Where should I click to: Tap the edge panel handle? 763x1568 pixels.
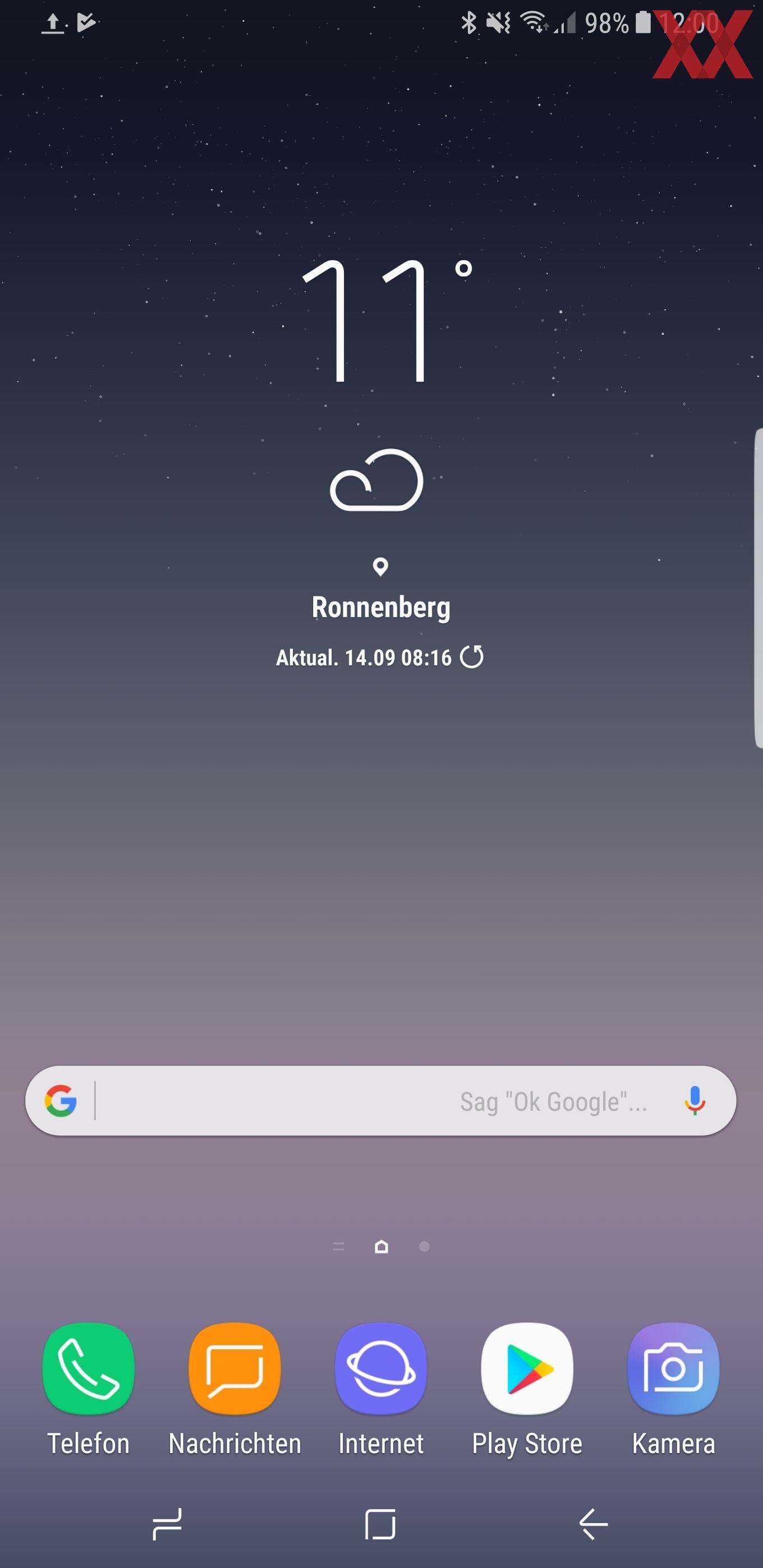pyautogui.click(x=758, y=588)
